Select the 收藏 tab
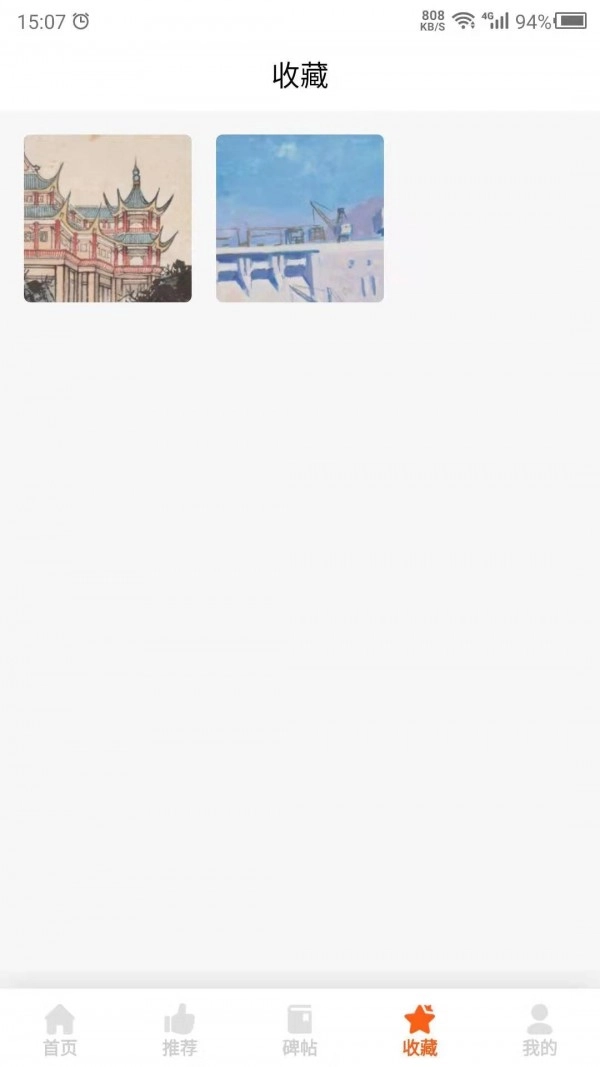This screenshot has width=600, height=1067. (x=420, y=1031)
